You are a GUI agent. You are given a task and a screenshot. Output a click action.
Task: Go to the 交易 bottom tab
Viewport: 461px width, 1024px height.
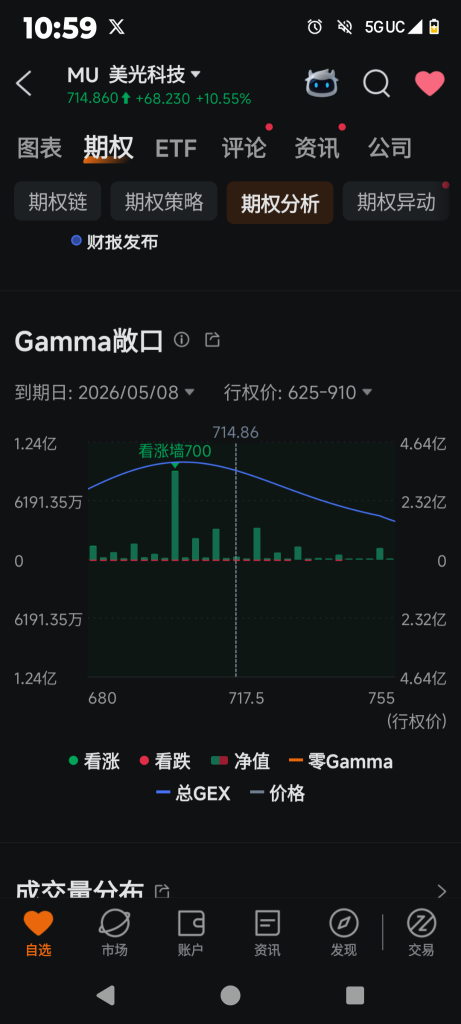pyautogui.click(x=421, y=932)
